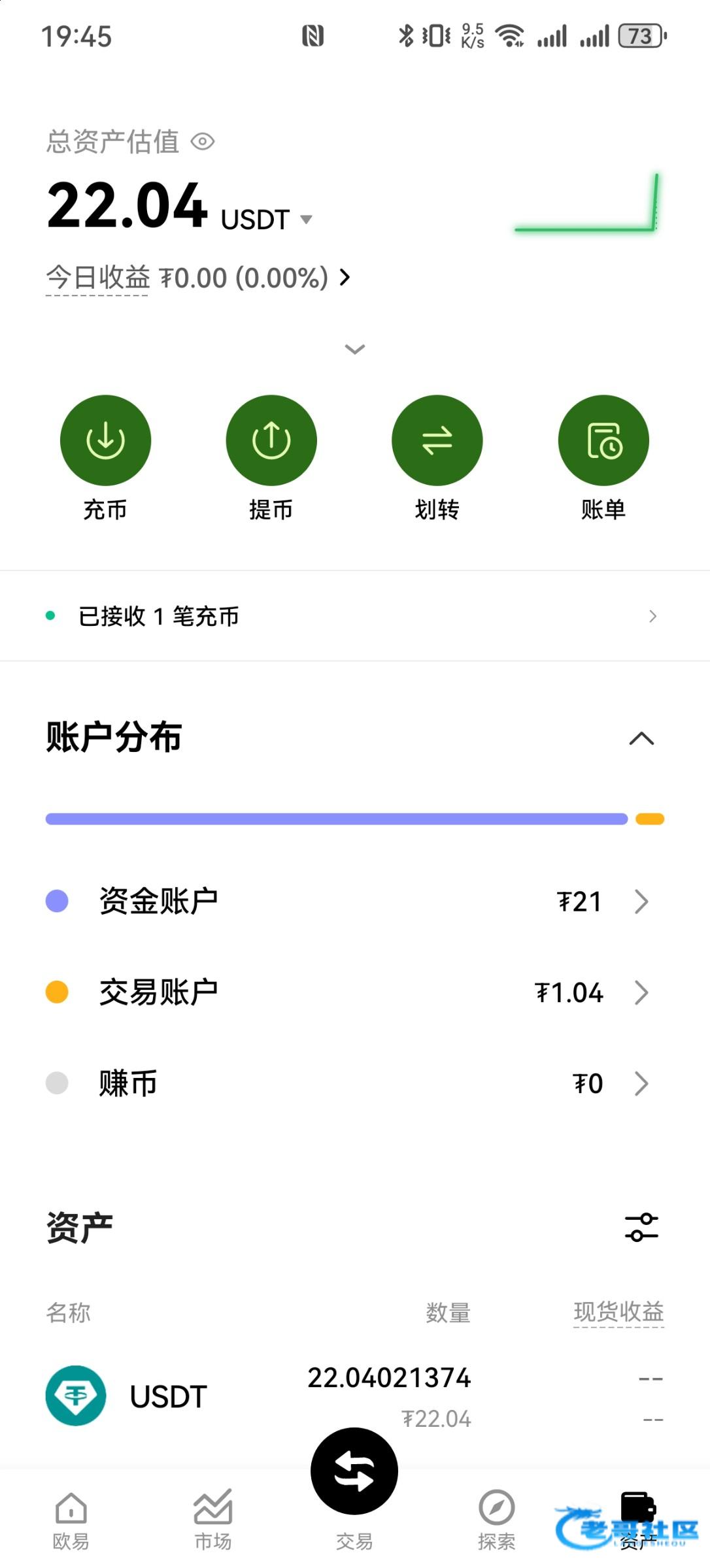Hide total asset value with eye icon
The image size is (710, 1568).
tap(203, 142)
